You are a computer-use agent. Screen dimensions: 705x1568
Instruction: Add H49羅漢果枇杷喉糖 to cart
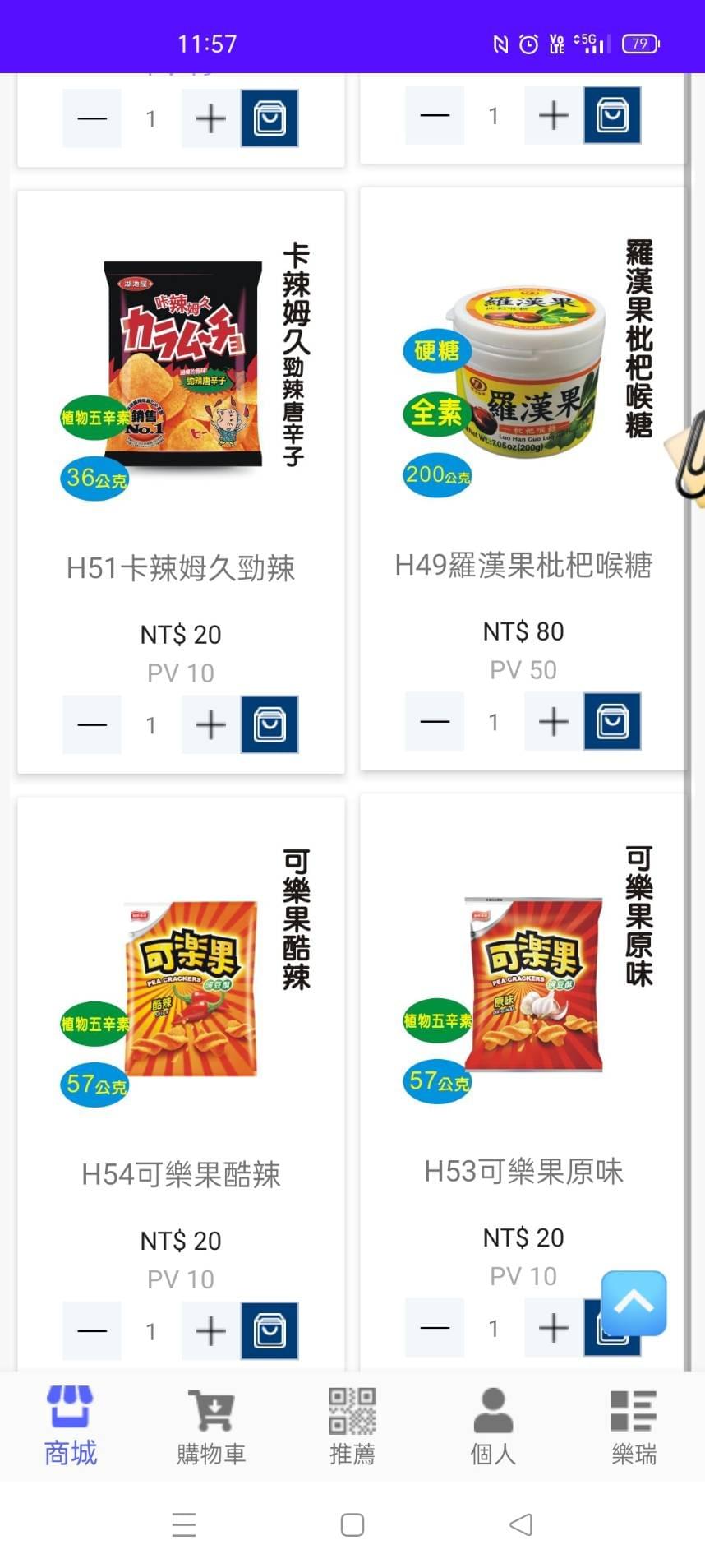[612, 721]
